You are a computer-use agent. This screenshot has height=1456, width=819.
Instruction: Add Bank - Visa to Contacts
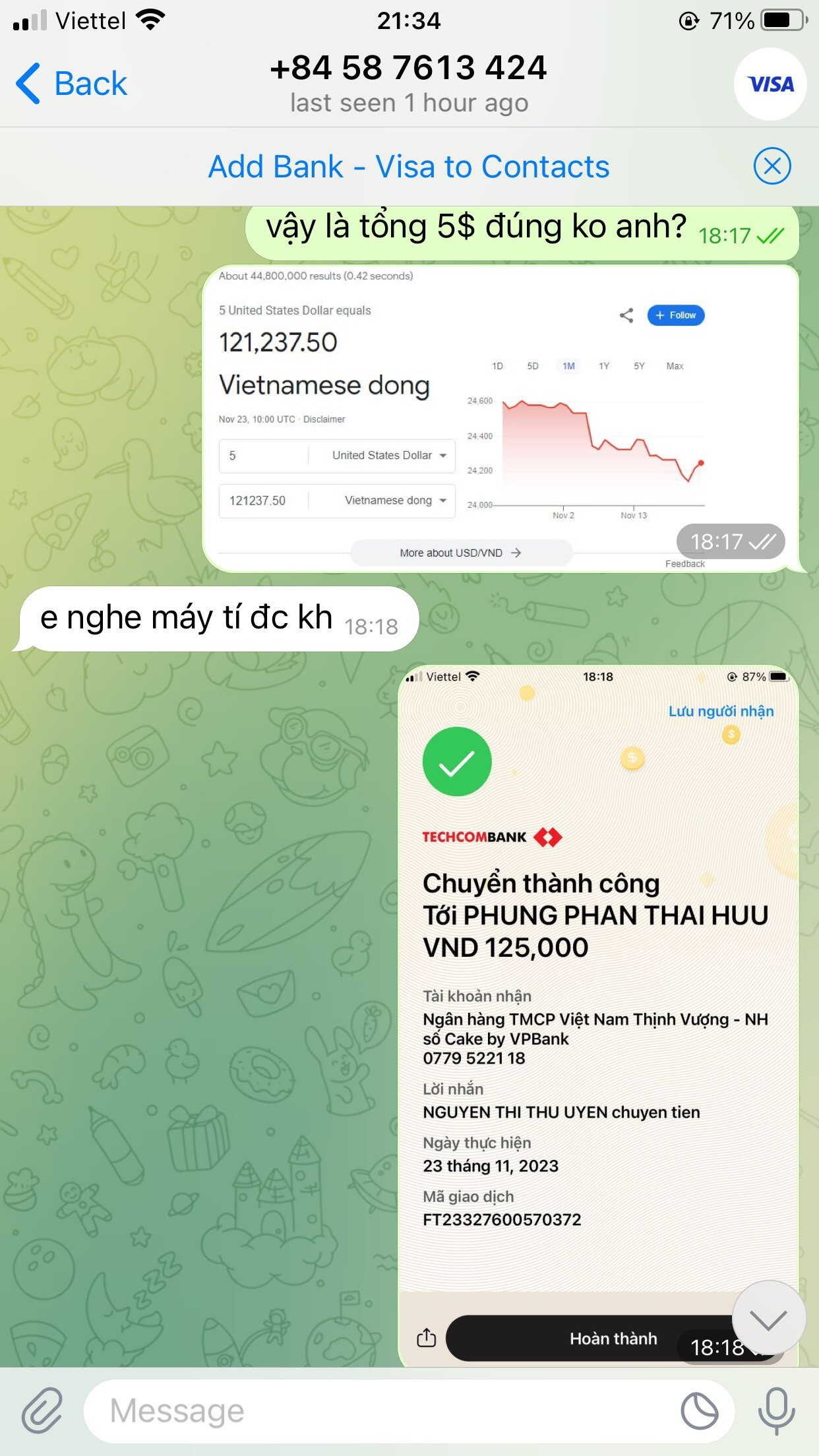[x=409, y=166]
